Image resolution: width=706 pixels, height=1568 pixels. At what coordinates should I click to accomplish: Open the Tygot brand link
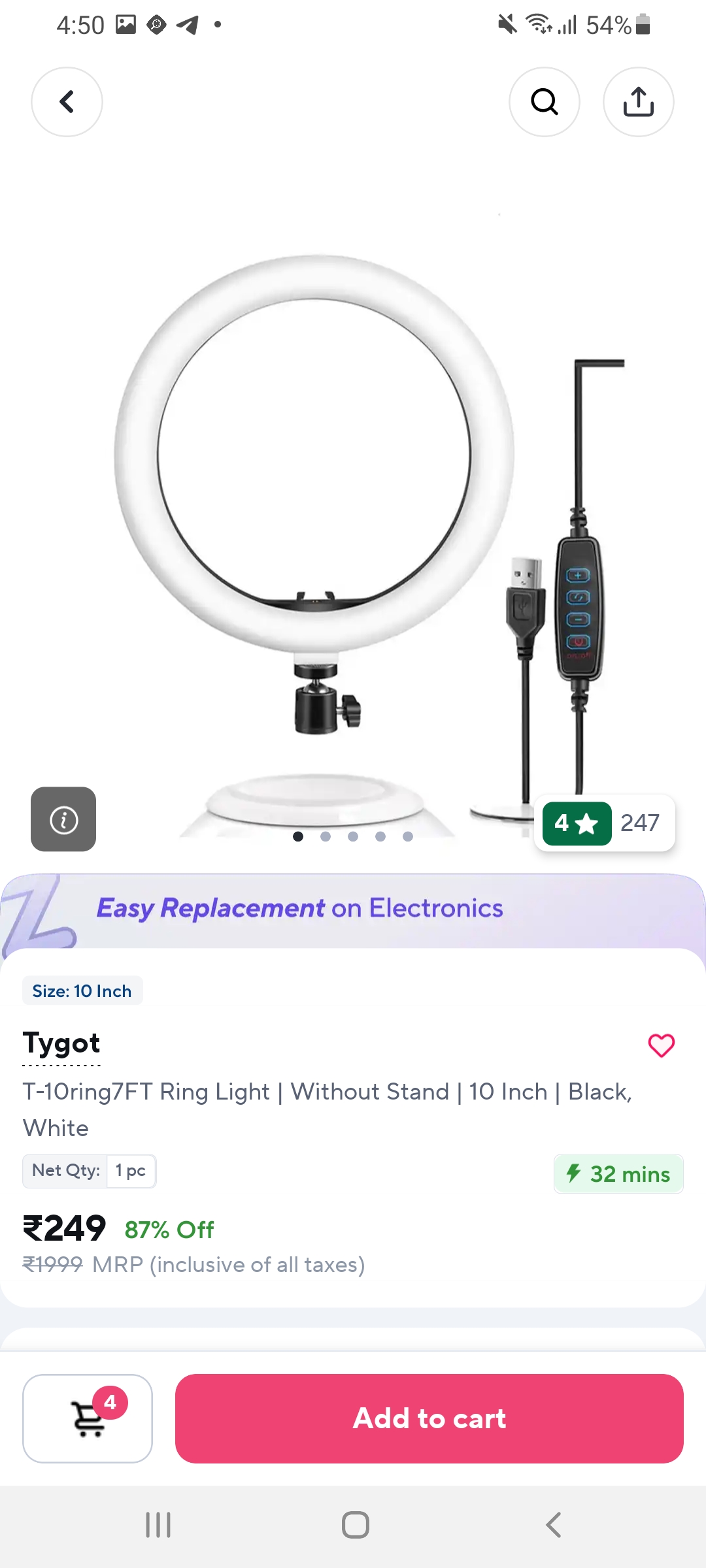61,1044
